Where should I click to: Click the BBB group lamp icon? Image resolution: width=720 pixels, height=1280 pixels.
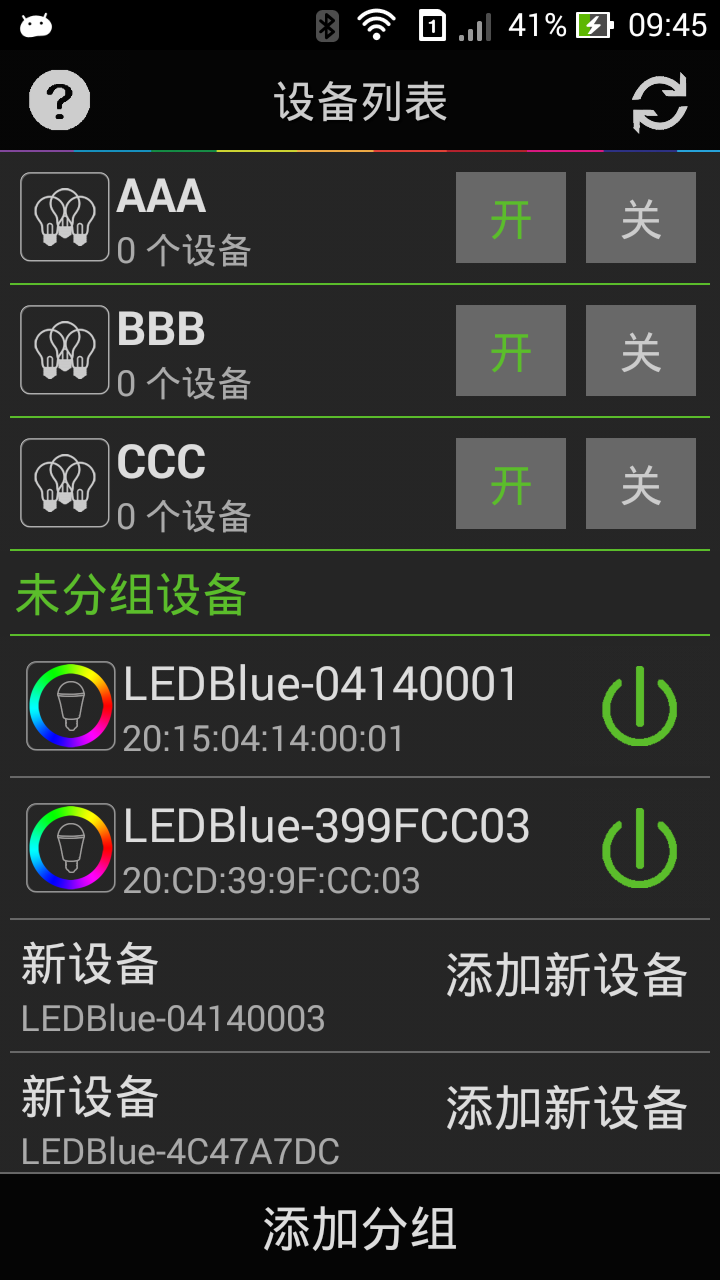point(64,349)
